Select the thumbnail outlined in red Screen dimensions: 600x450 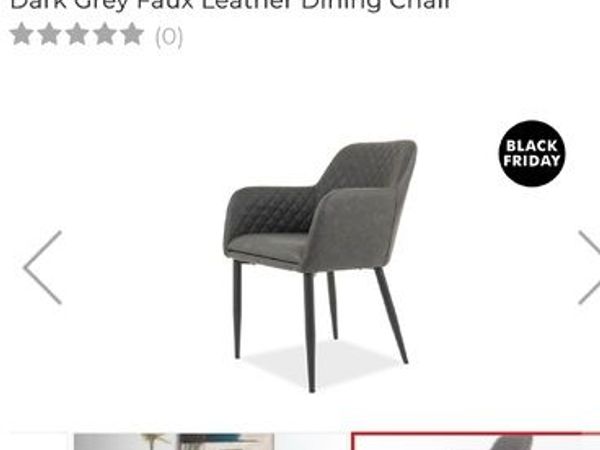point(475,441)
